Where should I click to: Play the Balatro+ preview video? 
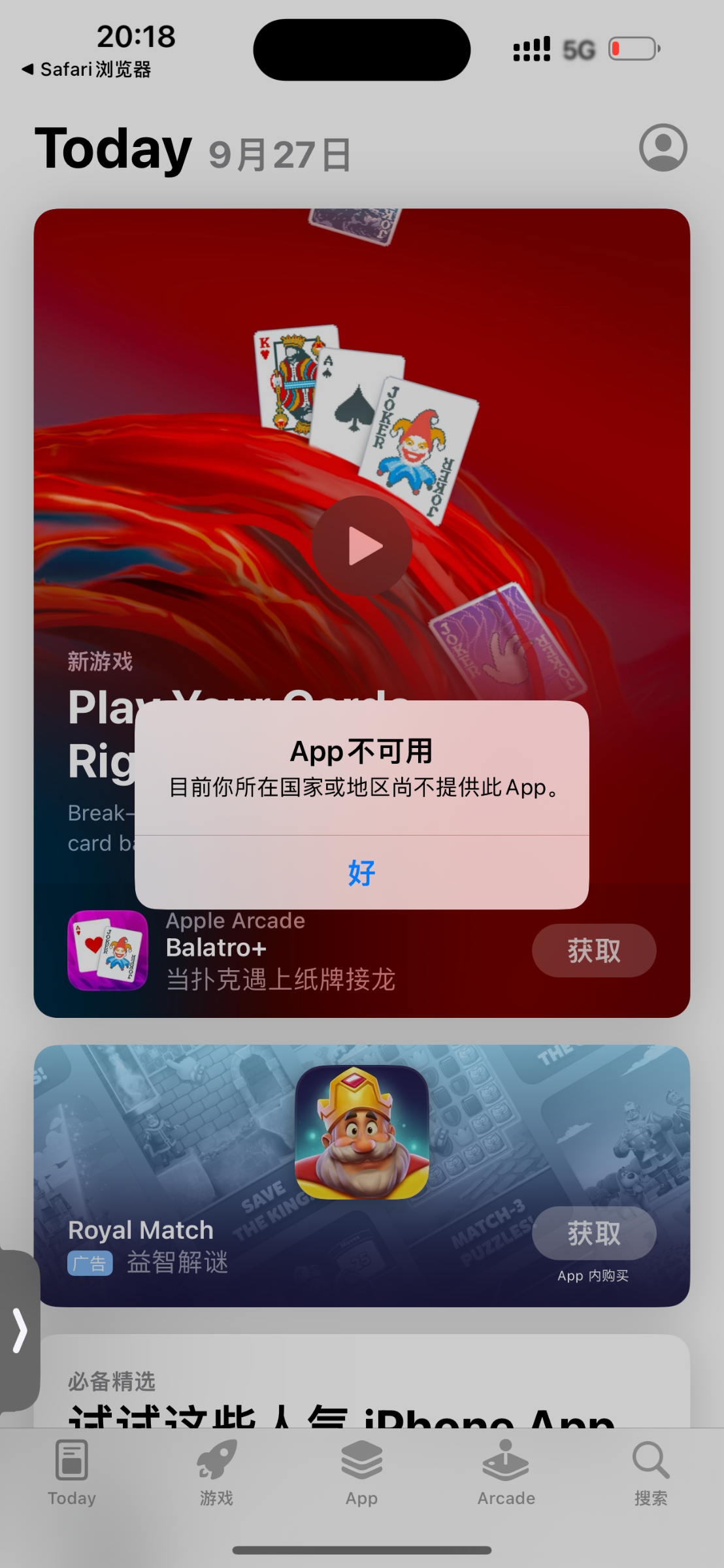click(x=361, y=546)
